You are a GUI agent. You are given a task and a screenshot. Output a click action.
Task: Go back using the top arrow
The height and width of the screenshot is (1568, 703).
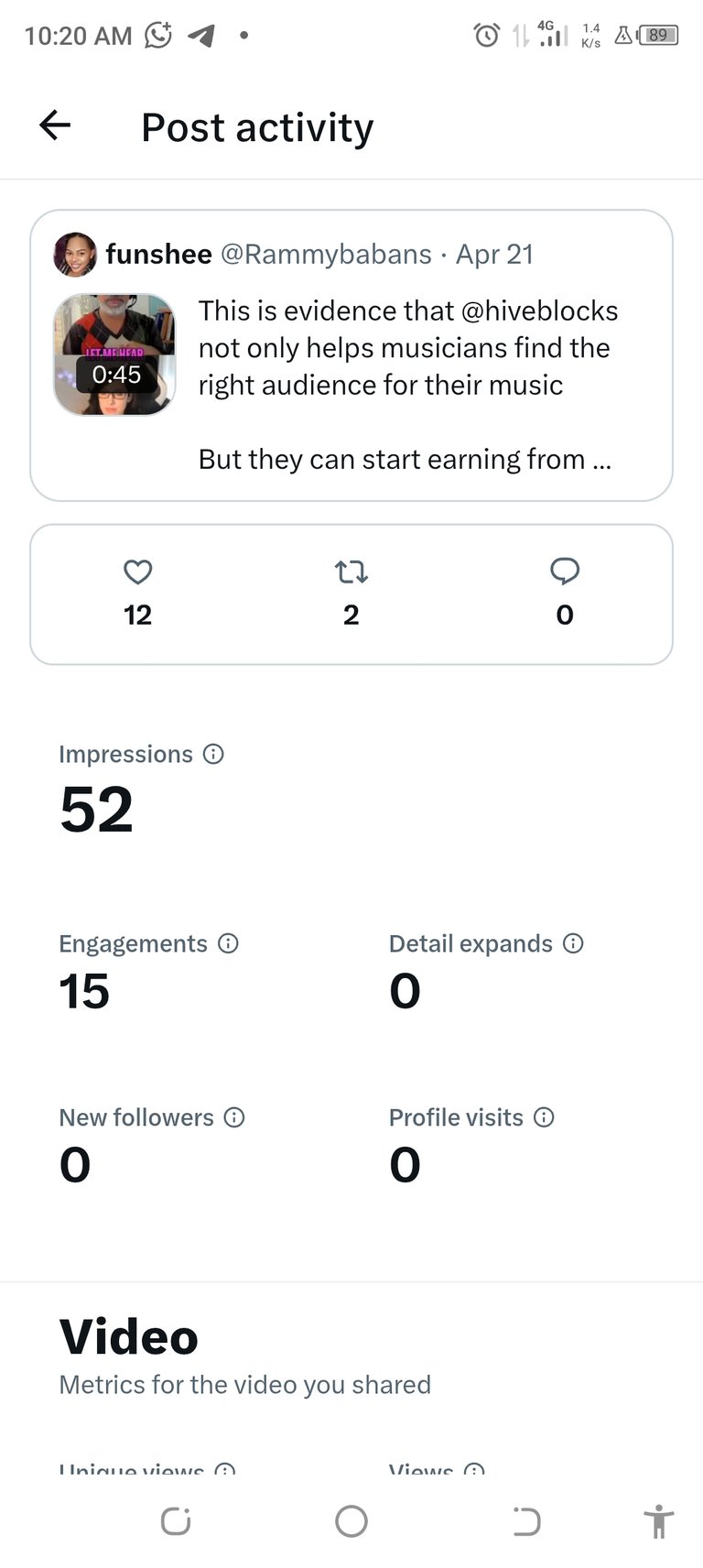[55, 125]
